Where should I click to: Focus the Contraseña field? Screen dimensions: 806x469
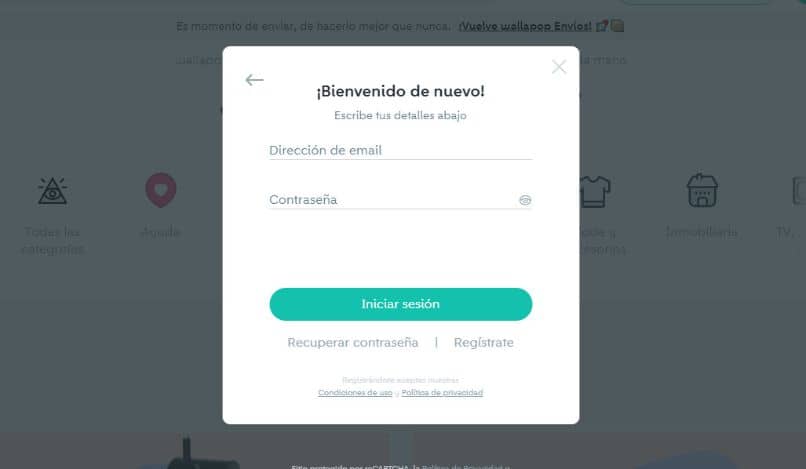[390, 199]
